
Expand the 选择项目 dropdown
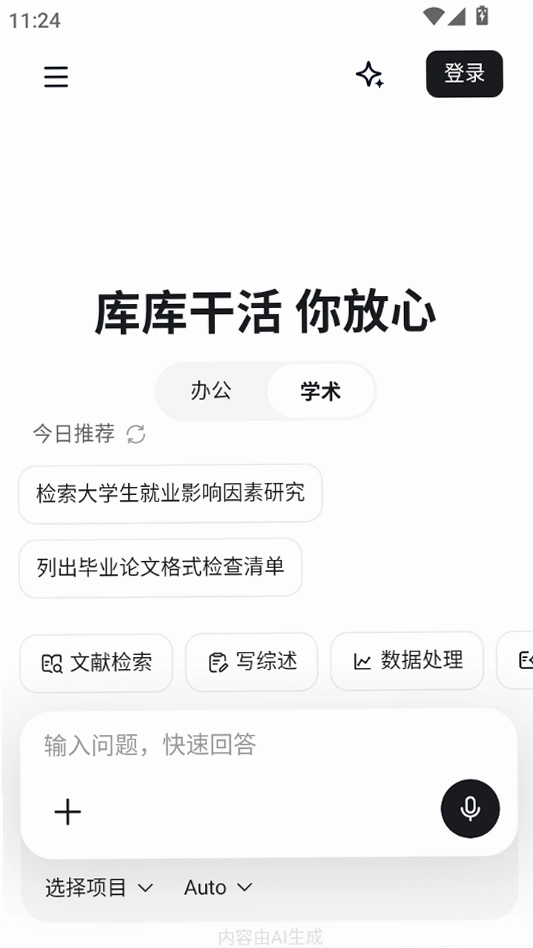pyautogui.click(x=99, y=888)
